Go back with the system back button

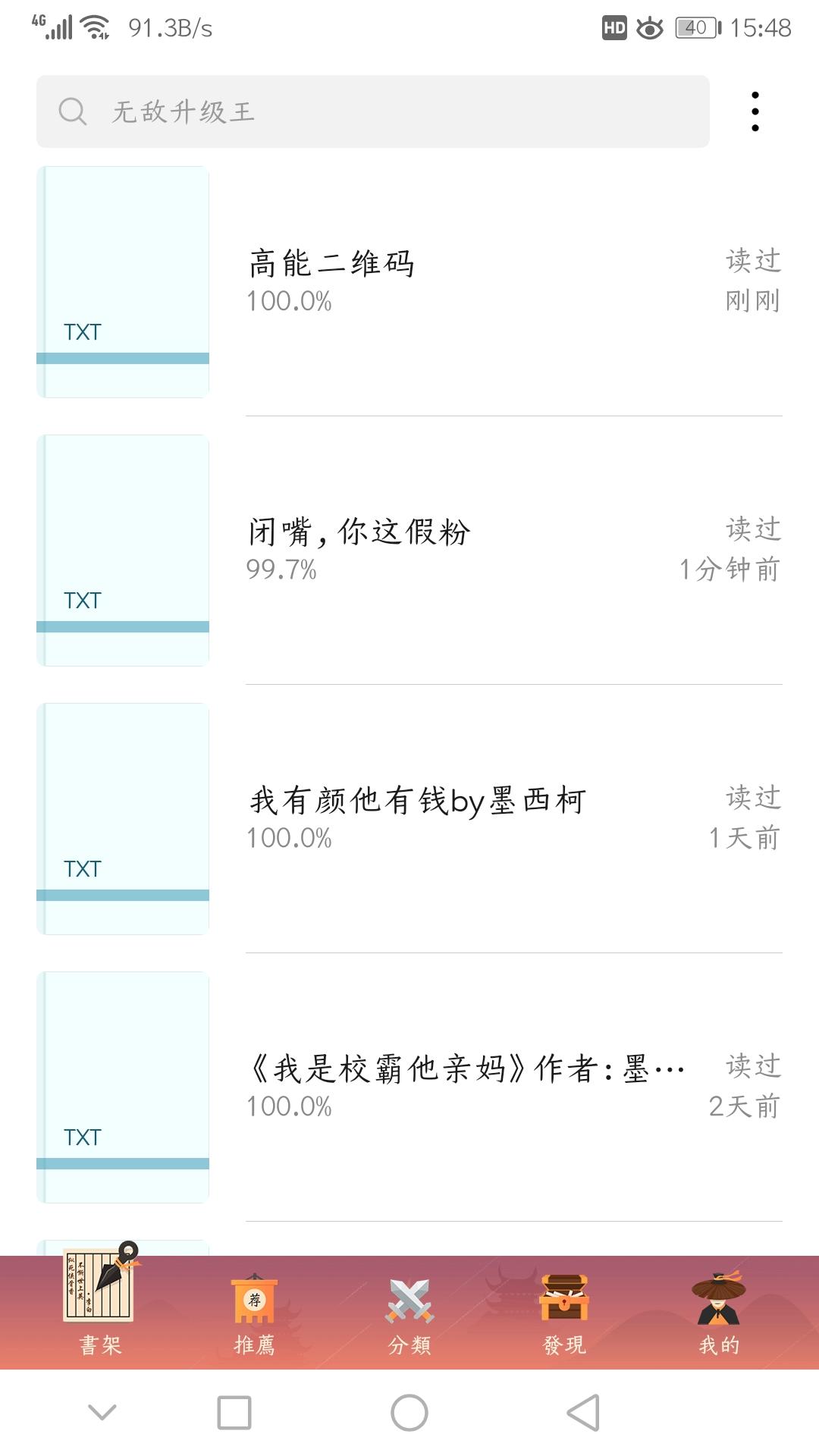[583, 1413]
